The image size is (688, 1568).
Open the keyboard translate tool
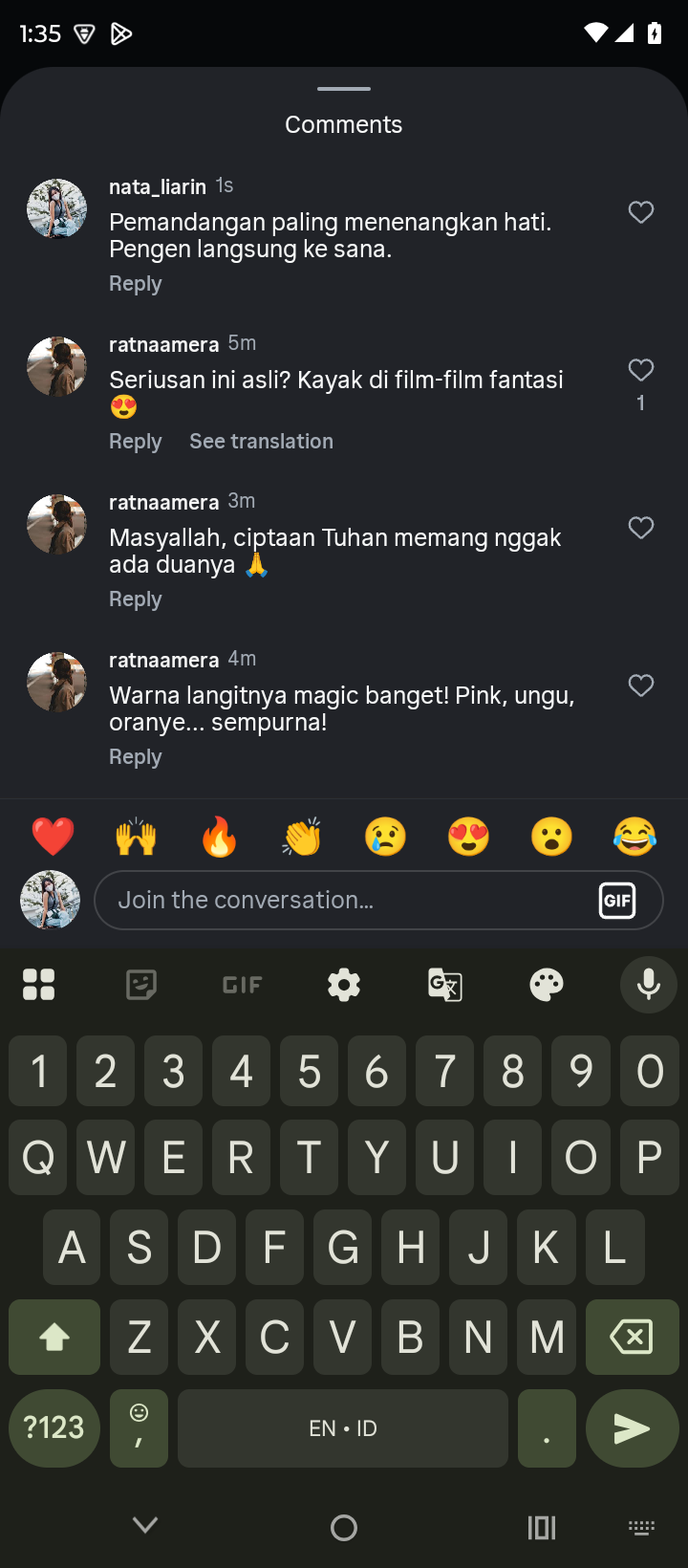(445, 984)
